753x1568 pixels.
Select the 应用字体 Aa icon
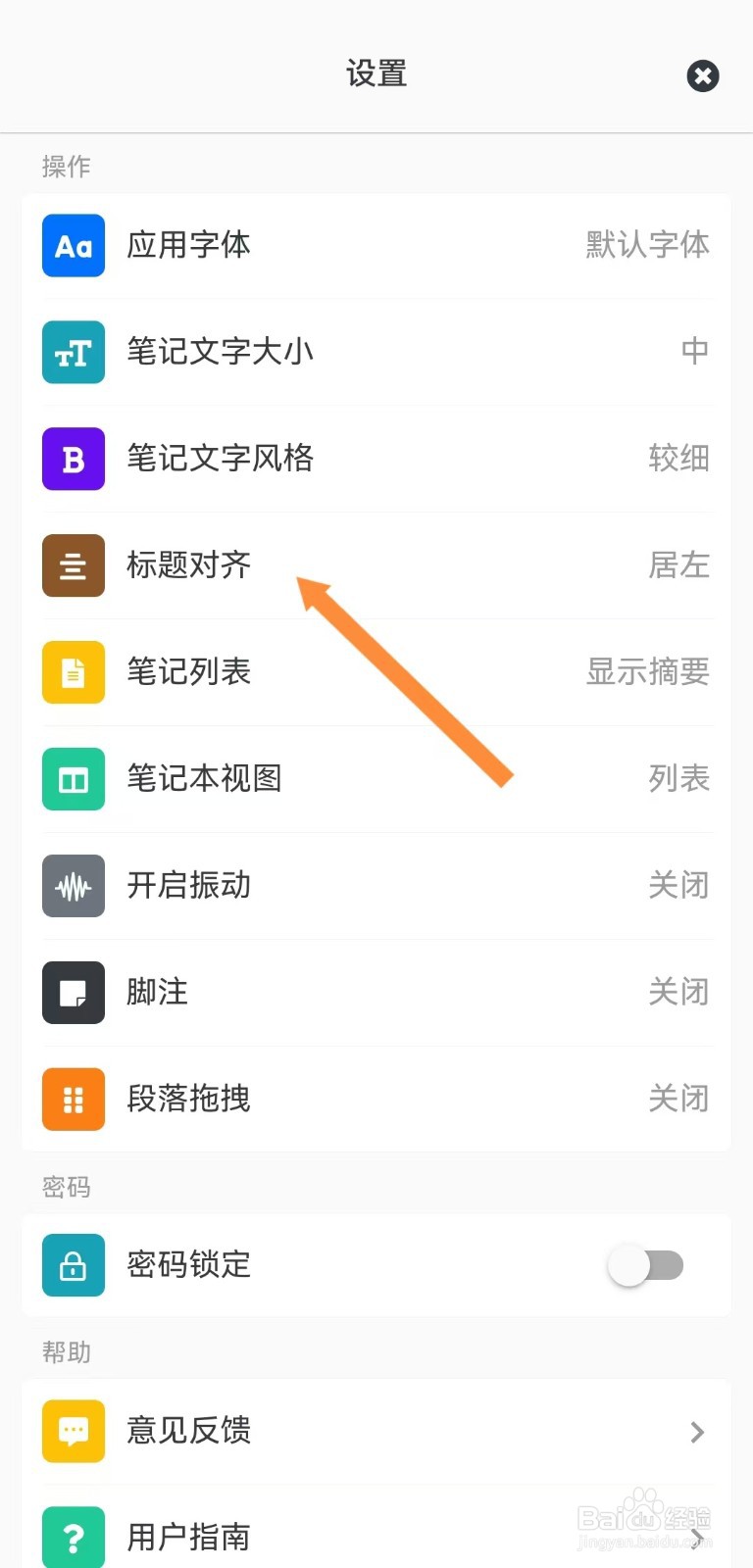point(73,246)
